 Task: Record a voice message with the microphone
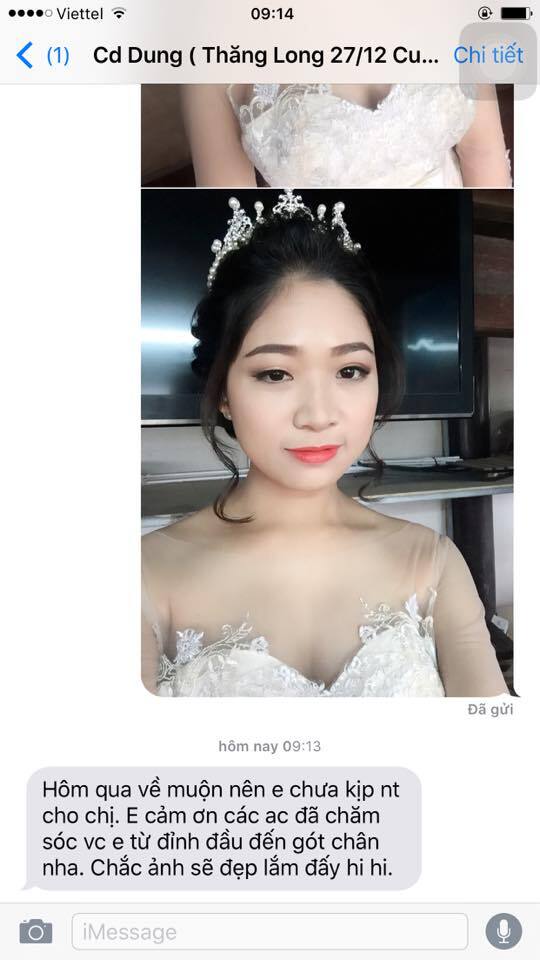click(x=504, y=931)
